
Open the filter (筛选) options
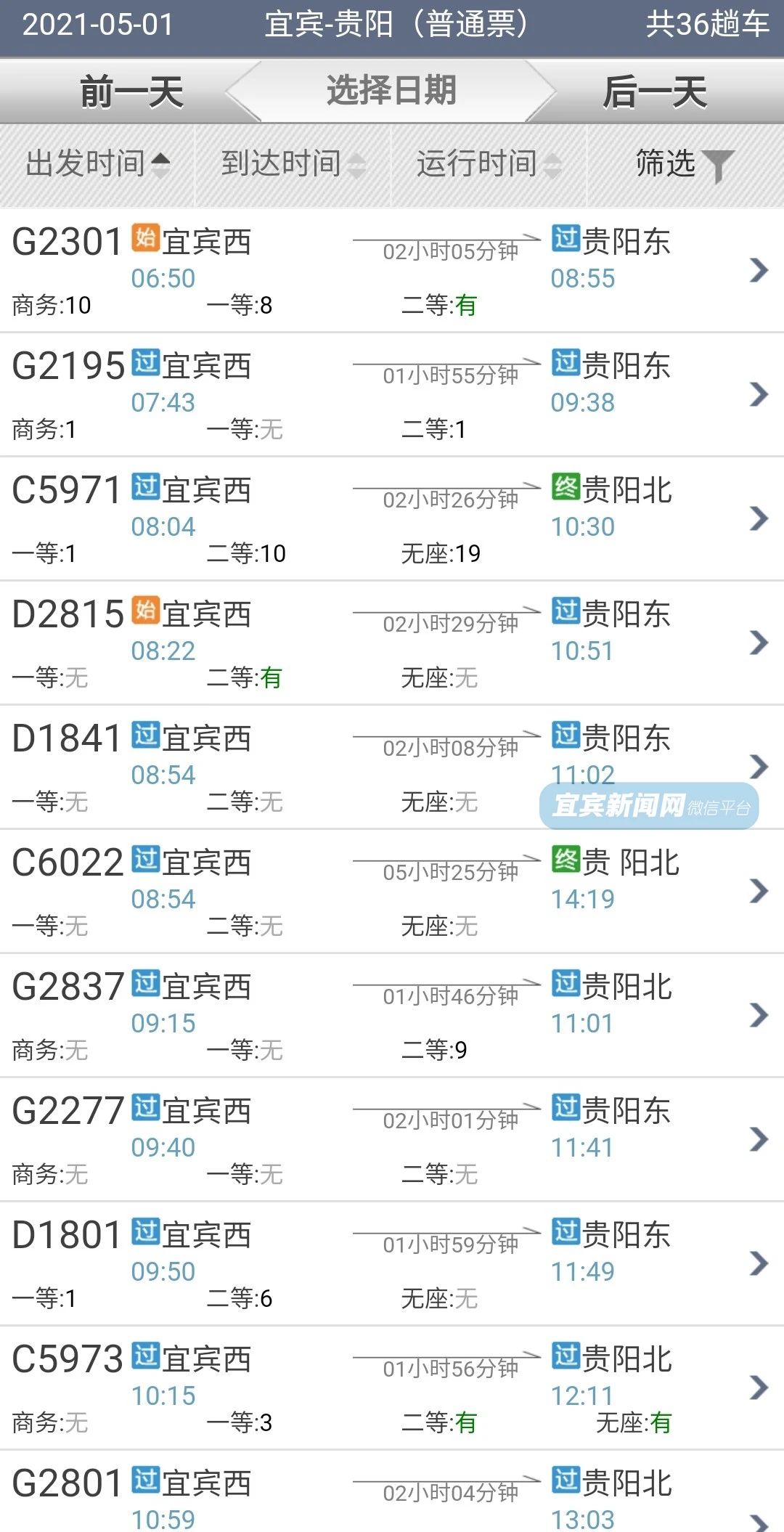tap(684, 164)
